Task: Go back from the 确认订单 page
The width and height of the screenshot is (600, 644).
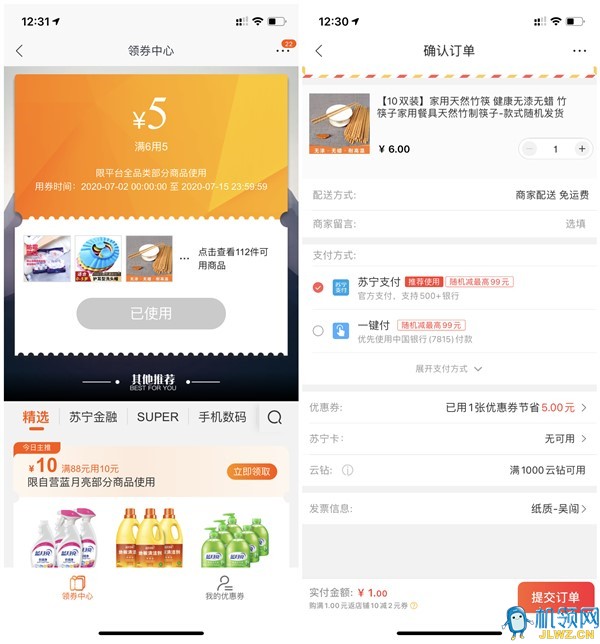Action: coord(318,51)
